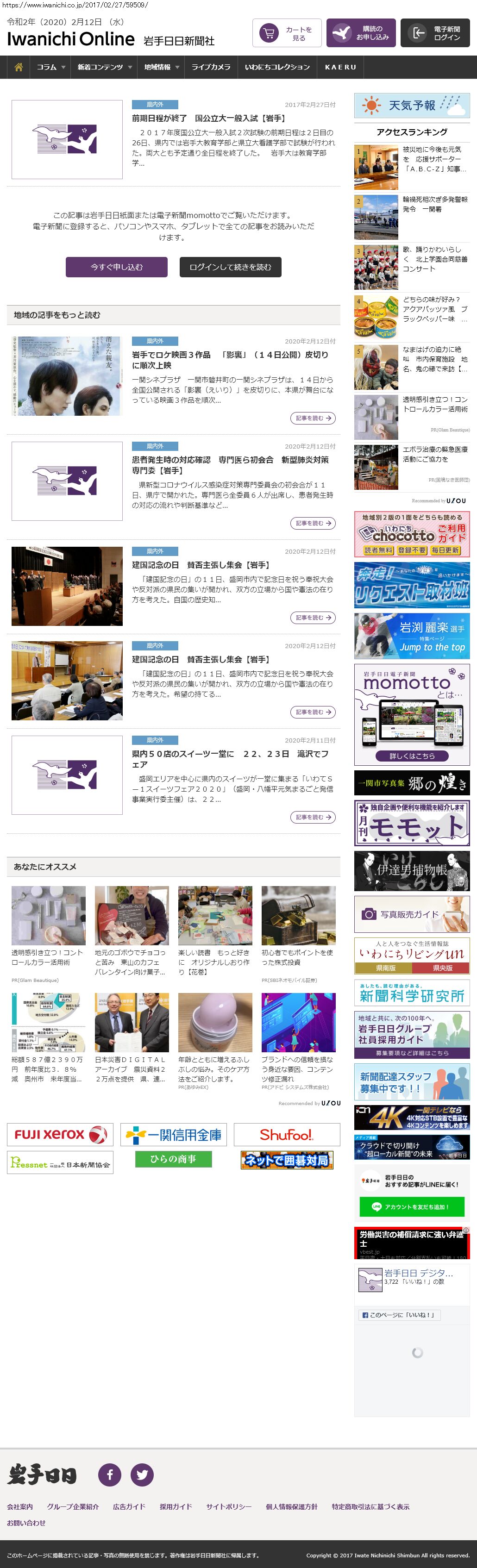
Task: Go to いわにちコレクション
Action: (277, 67)
